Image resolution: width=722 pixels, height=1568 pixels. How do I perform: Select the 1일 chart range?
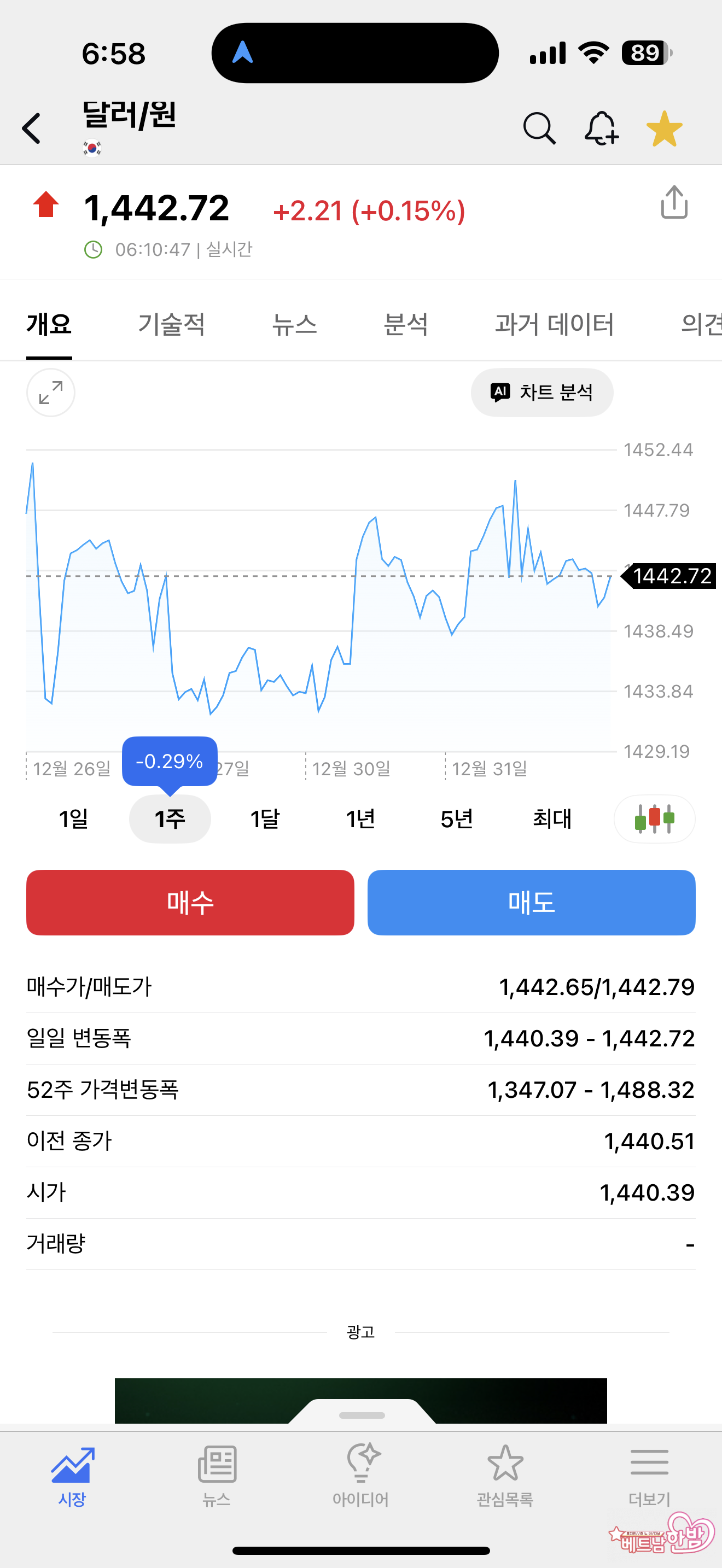pyautogui.click(x=74, y=818)
